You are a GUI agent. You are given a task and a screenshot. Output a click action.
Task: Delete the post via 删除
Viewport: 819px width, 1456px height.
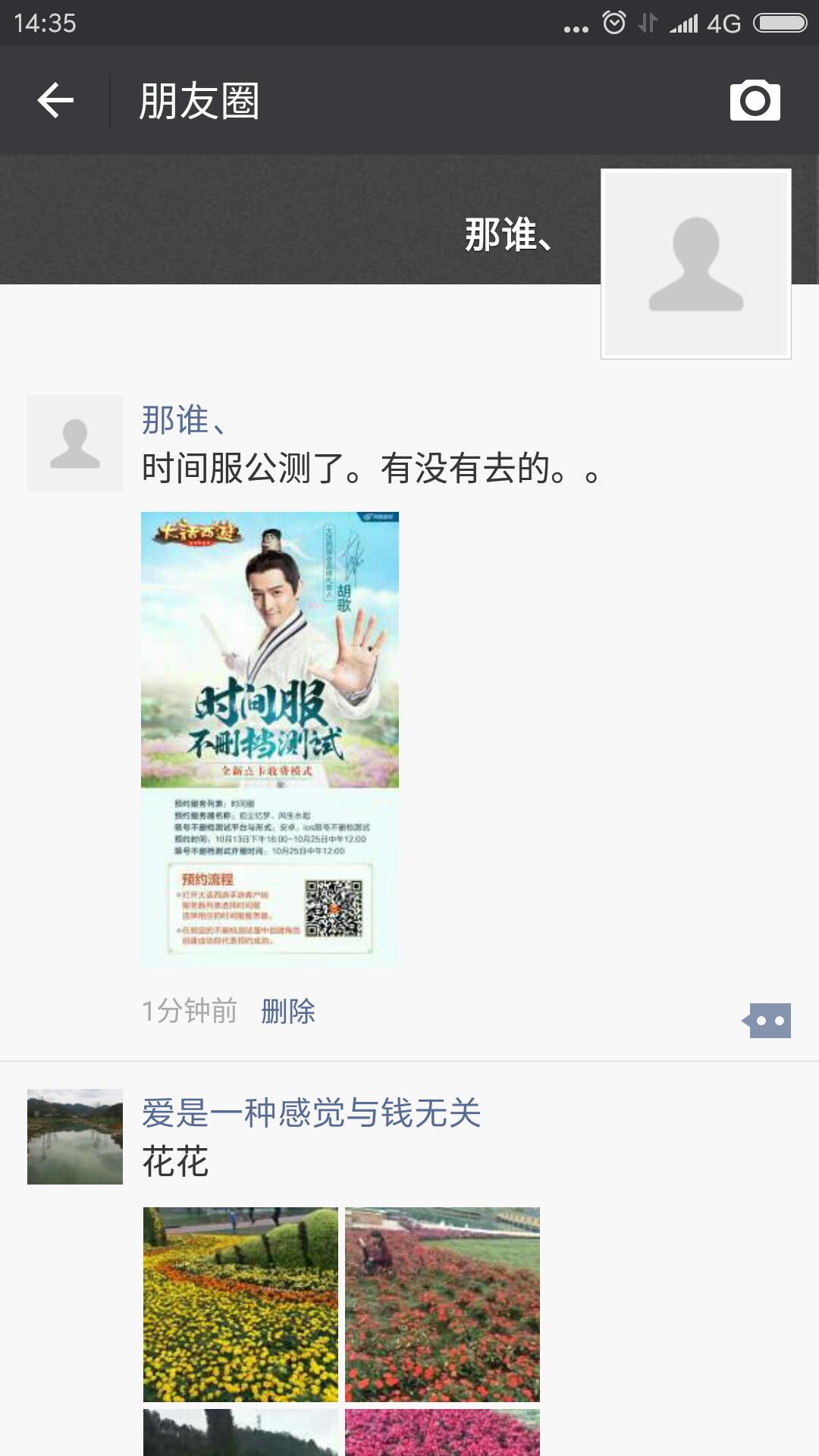287,1011
